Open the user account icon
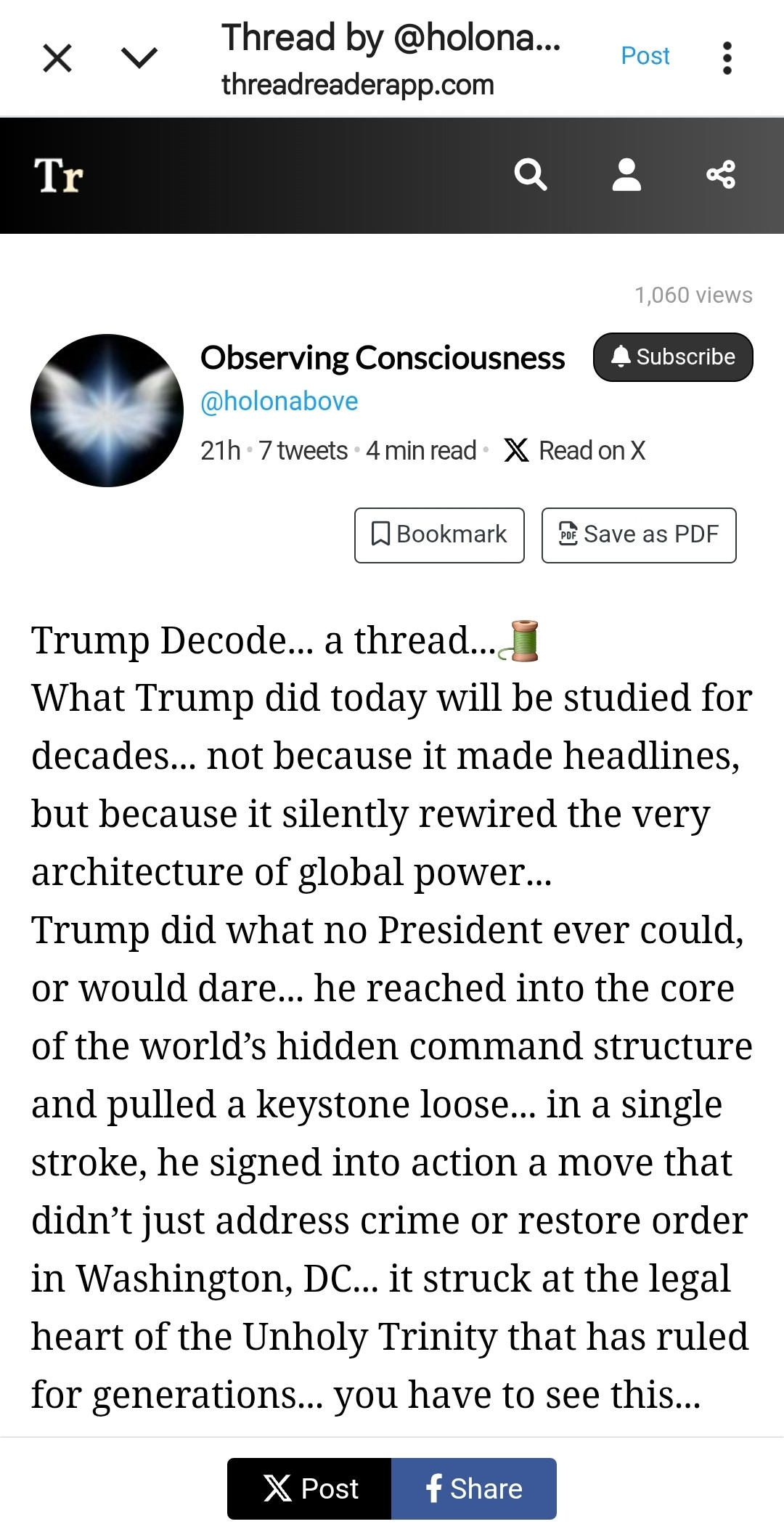 coord(626,175)
